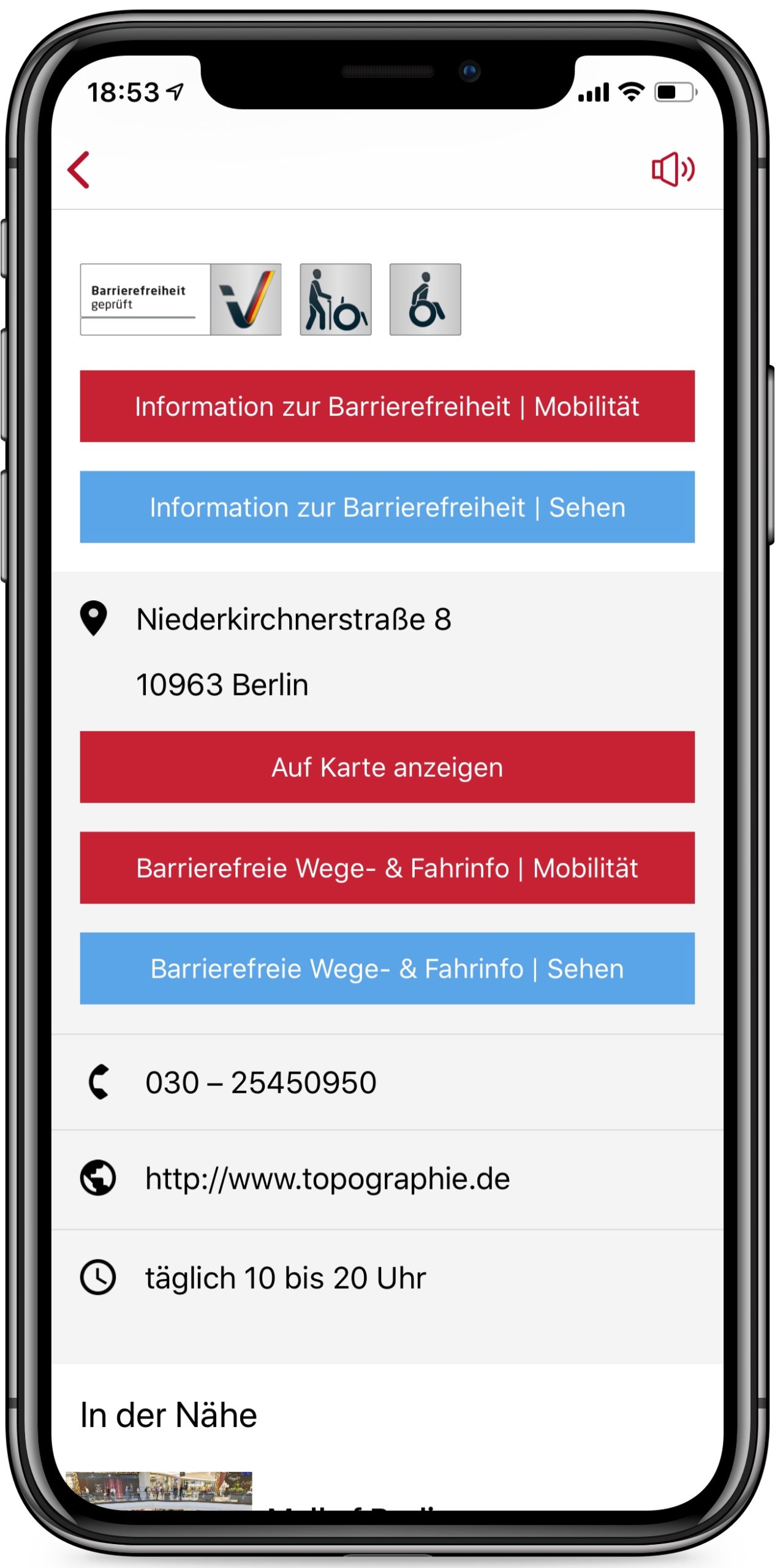Tap Auf Karte anzeigen button
The width and height of the screenshot is (775, 1568).
tap(387, 767)
